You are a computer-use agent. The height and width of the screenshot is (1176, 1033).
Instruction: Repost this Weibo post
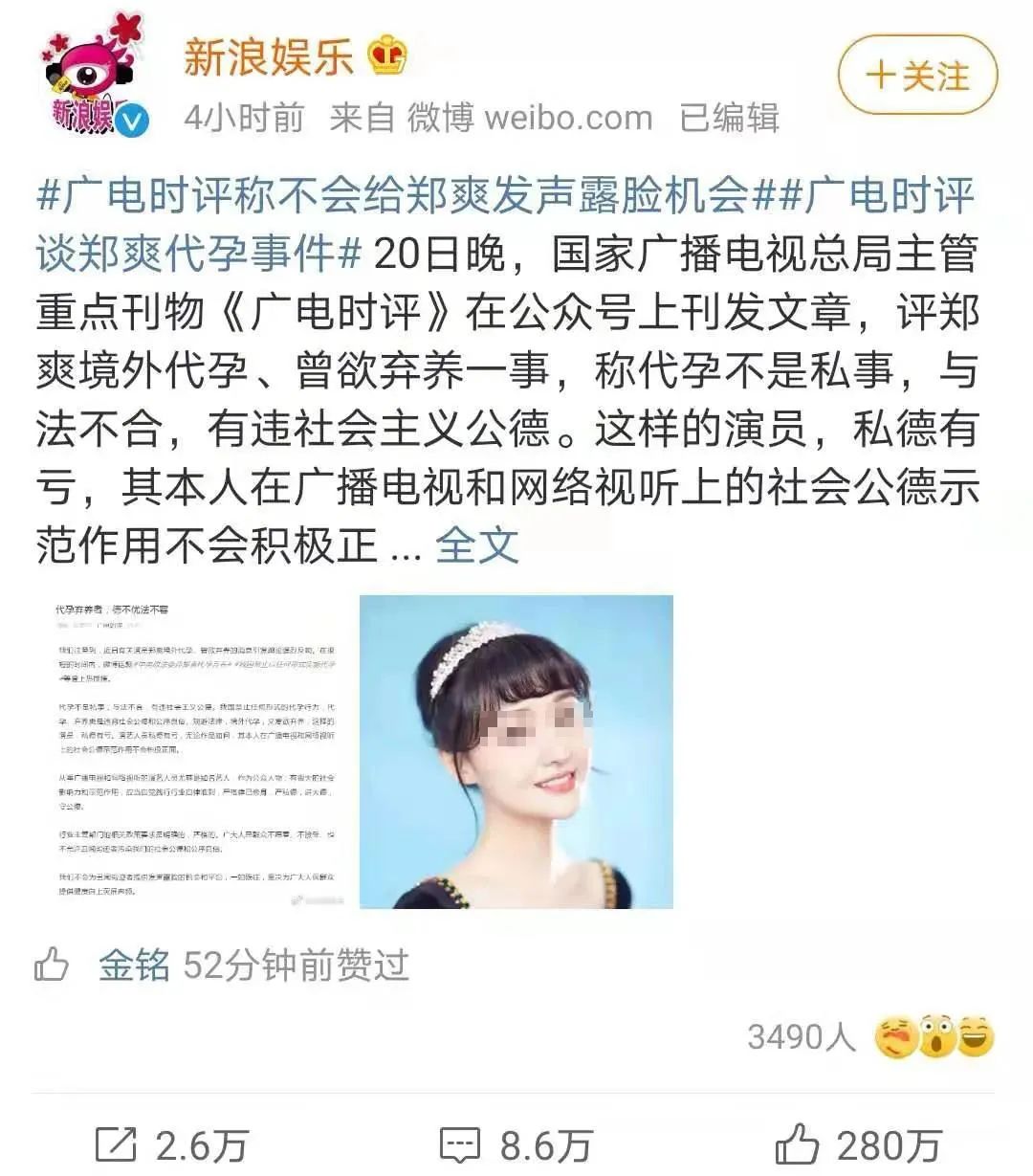[172, 1144]
